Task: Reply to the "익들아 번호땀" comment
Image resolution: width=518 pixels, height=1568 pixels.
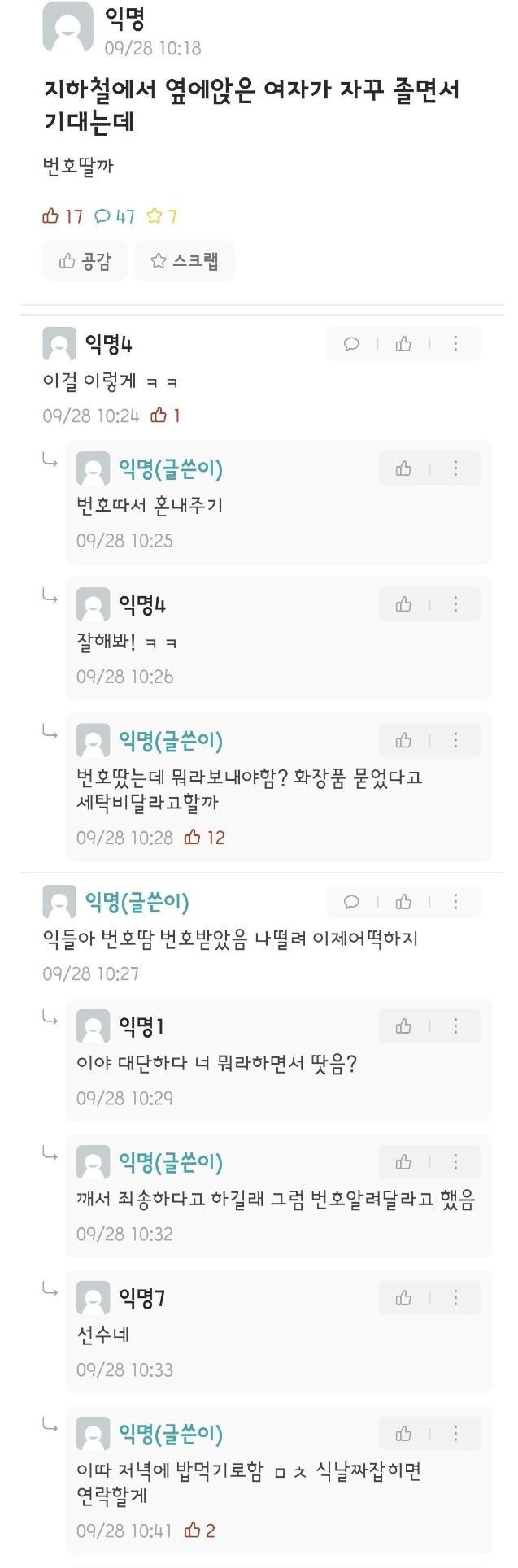Action: (x=351, y=902)
